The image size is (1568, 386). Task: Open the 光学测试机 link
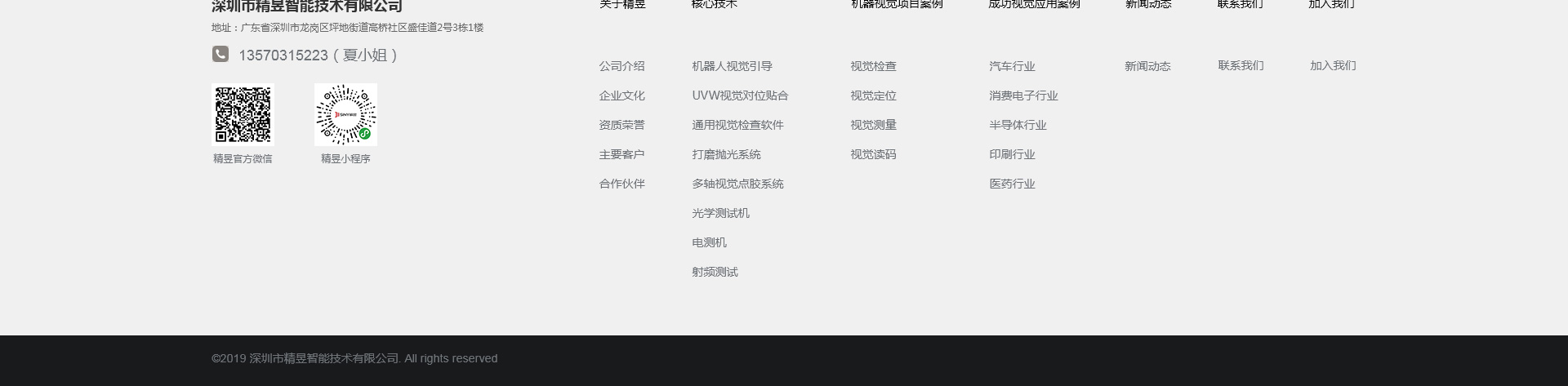720,213
